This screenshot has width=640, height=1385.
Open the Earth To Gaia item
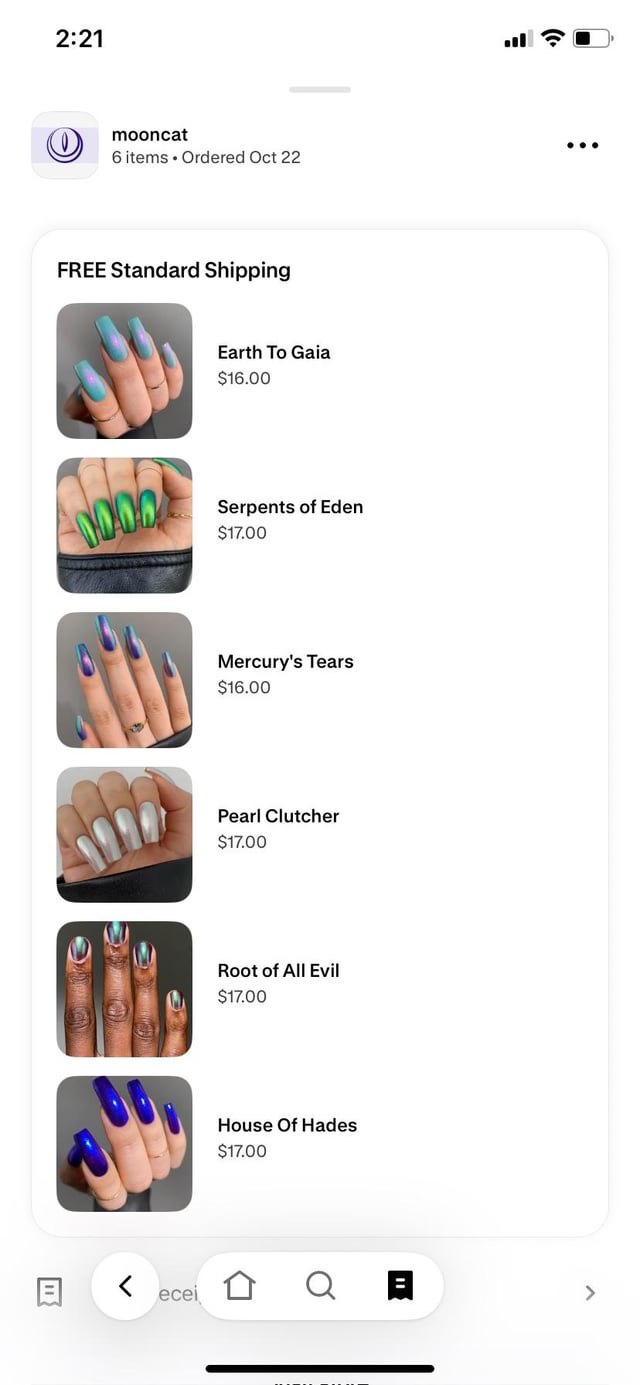point(273,353)
